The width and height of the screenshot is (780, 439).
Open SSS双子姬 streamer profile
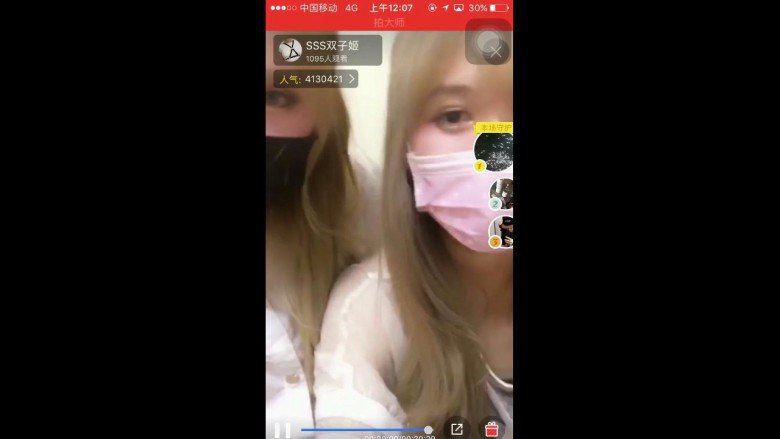pyautogui.click(x=327, y=50)
